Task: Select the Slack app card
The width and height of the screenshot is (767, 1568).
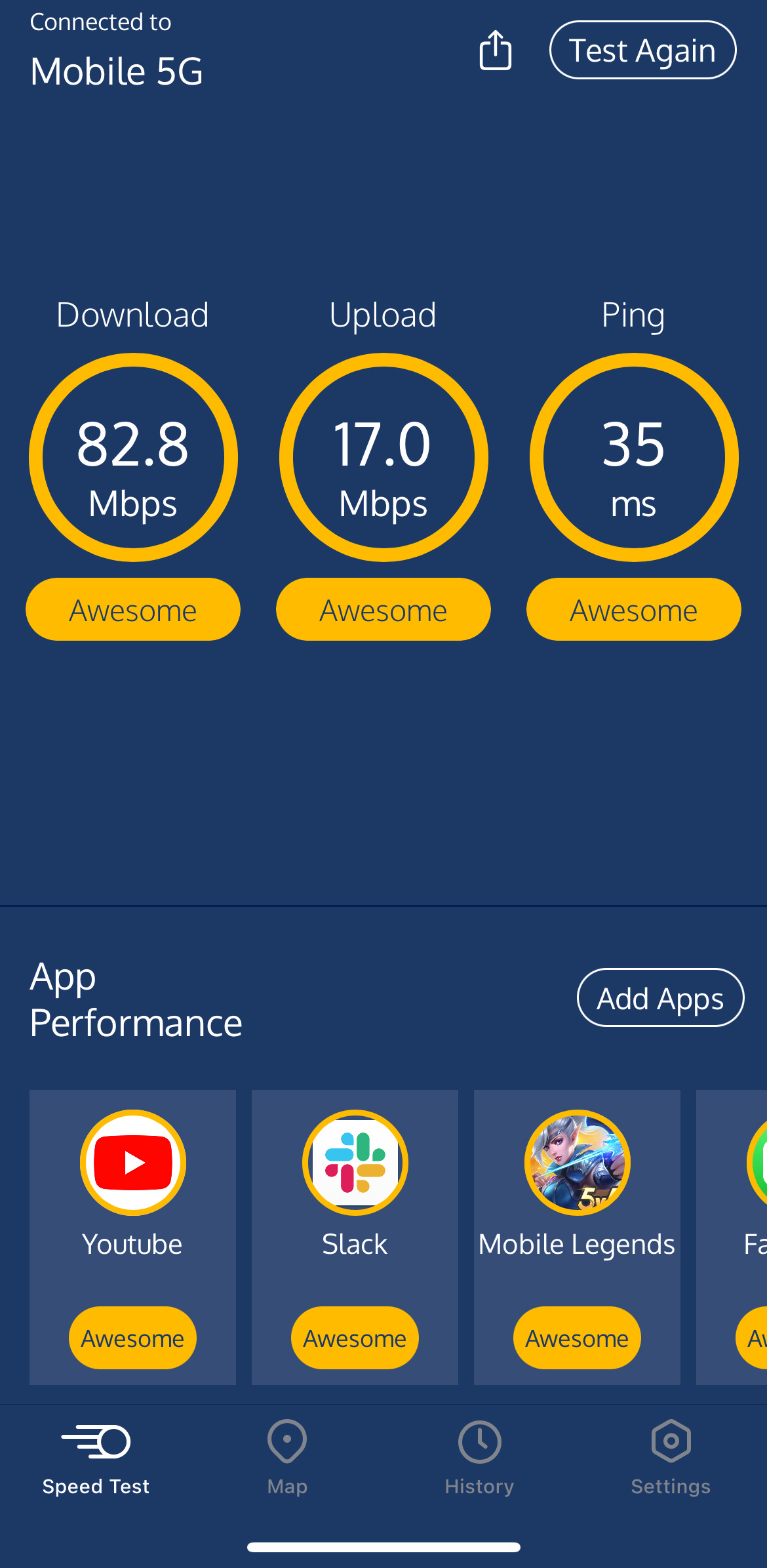Action: tap(355, 1237)
